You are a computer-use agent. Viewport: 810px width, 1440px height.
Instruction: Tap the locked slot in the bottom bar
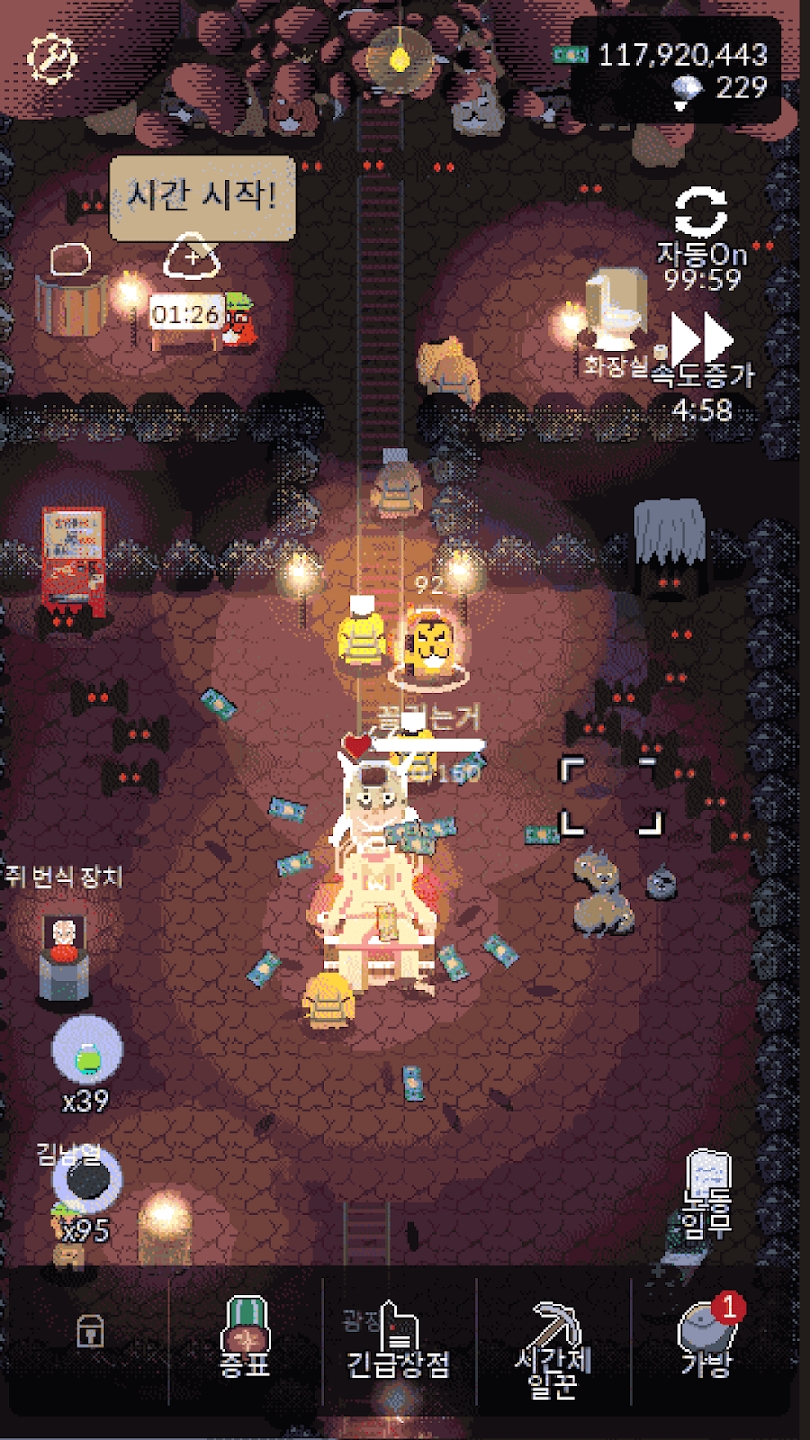coord(90,1331)
